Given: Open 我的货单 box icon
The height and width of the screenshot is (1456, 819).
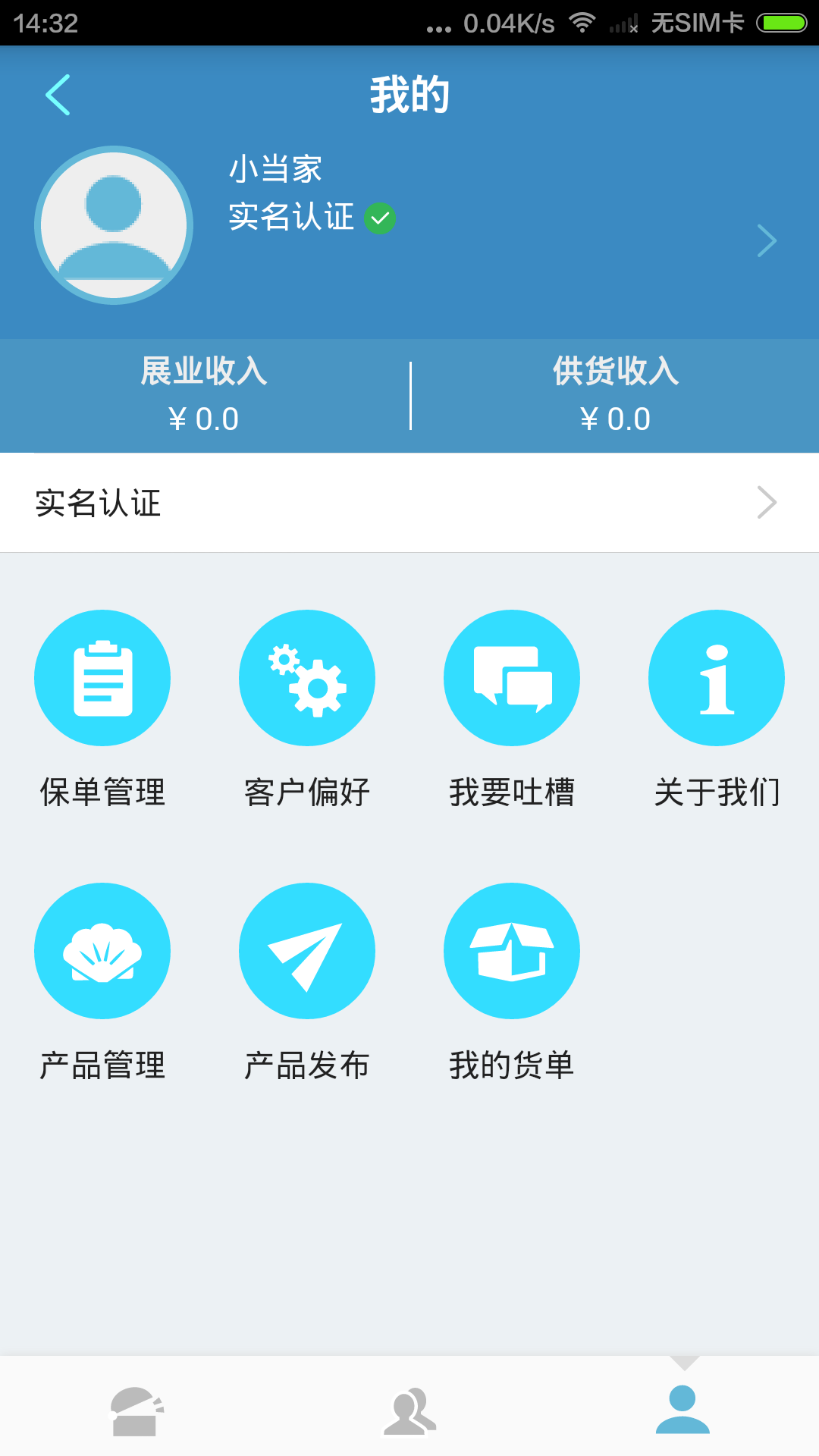Looking at the screenshot, I should [x=511, y=950].
